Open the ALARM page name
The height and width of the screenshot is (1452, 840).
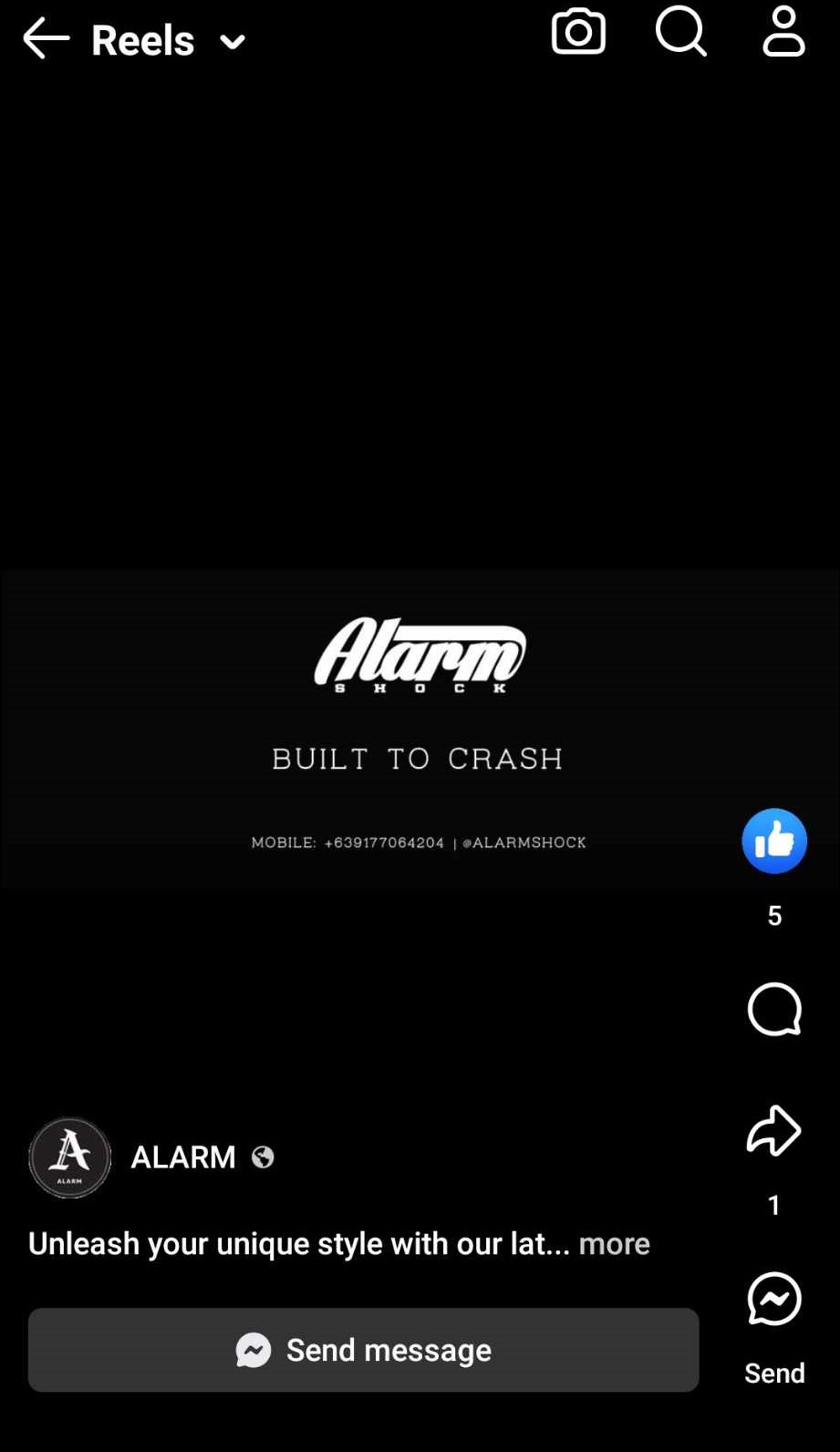[x=183, y=1157]
